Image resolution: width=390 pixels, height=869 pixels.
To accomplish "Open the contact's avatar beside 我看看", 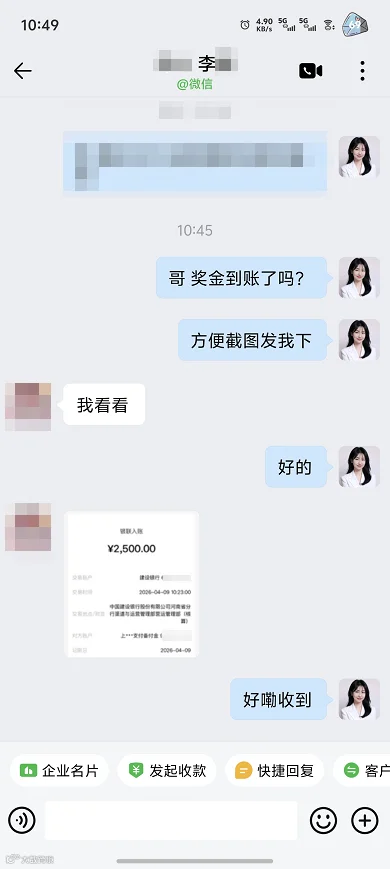I will [x=28, y=406].
